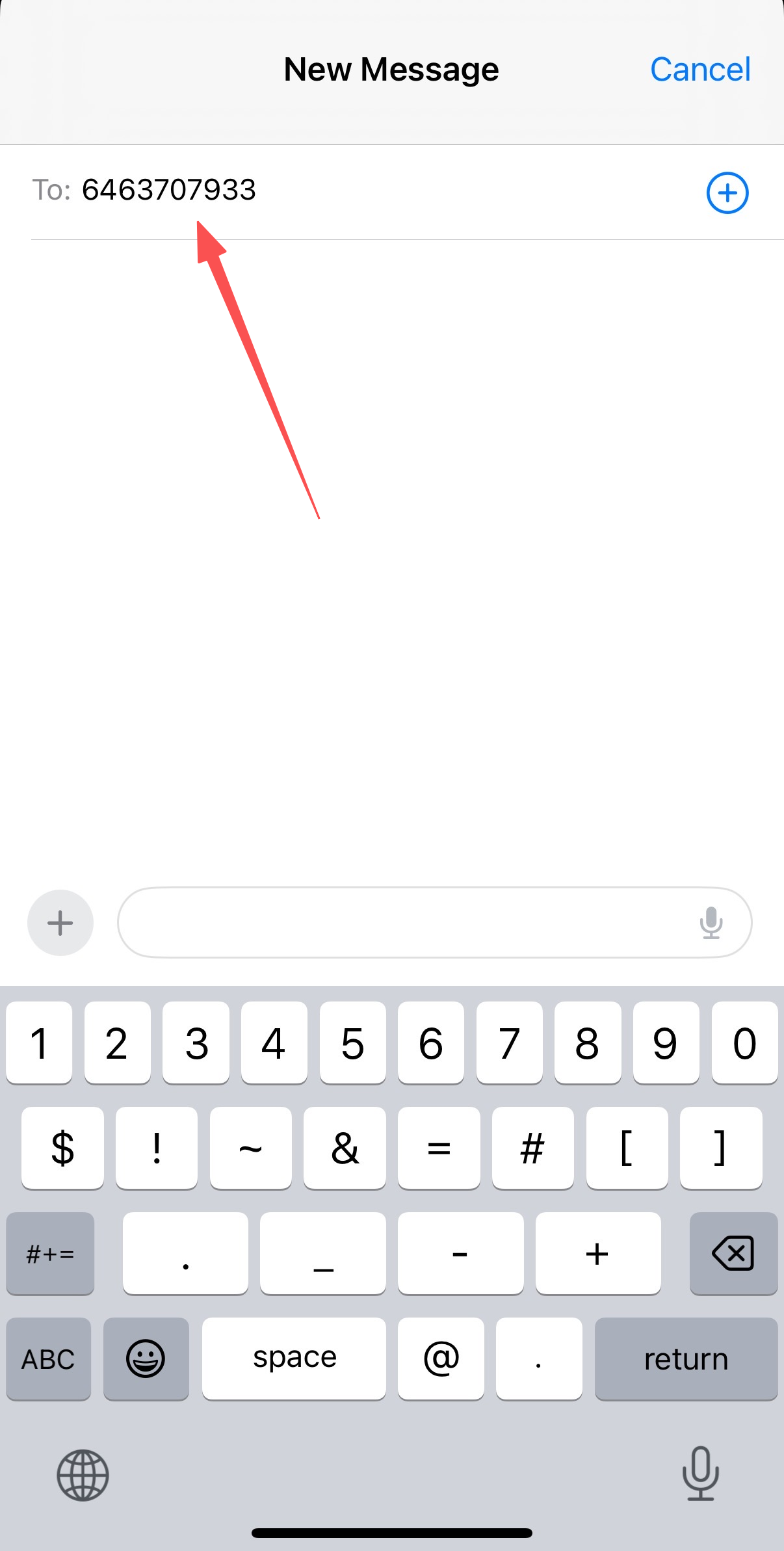
Task: Tap the hyphen key
Action: click(460, 1254)
